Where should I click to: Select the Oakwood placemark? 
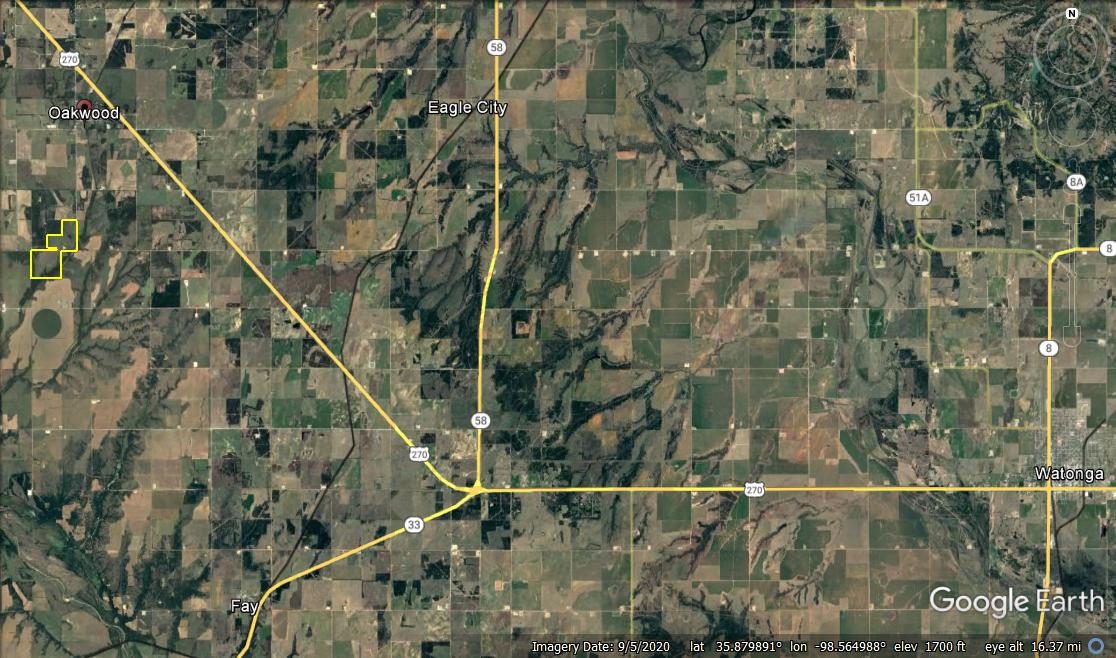click(84, 104)
